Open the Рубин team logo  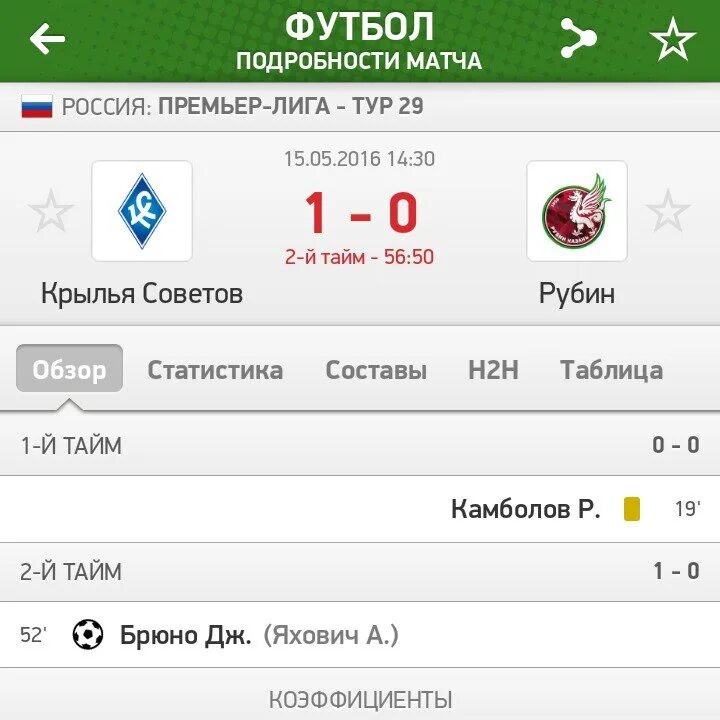coord(577,211)
